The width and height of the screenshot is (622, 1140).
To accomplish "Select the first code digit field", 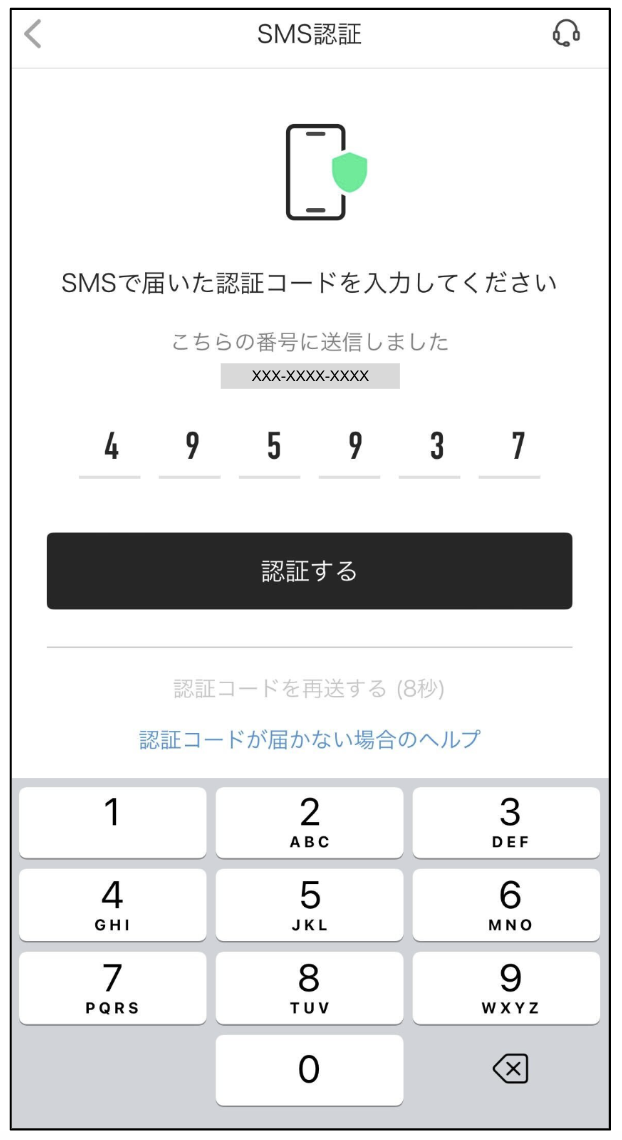I will click(110, 449).
